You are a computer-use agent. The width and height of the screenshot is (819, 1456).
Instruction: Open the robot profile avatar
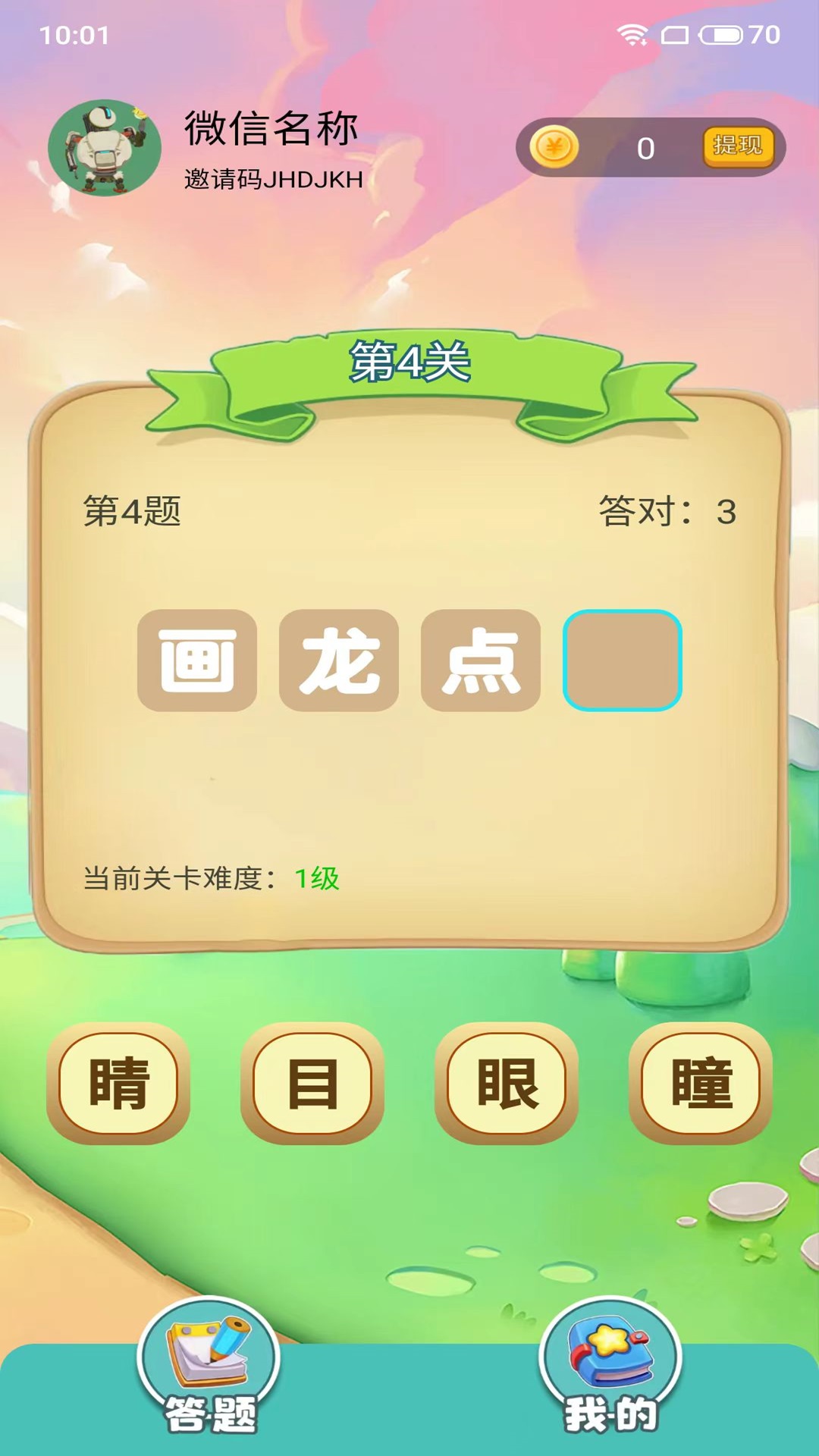pyautogui.click(x=105, y=149)
